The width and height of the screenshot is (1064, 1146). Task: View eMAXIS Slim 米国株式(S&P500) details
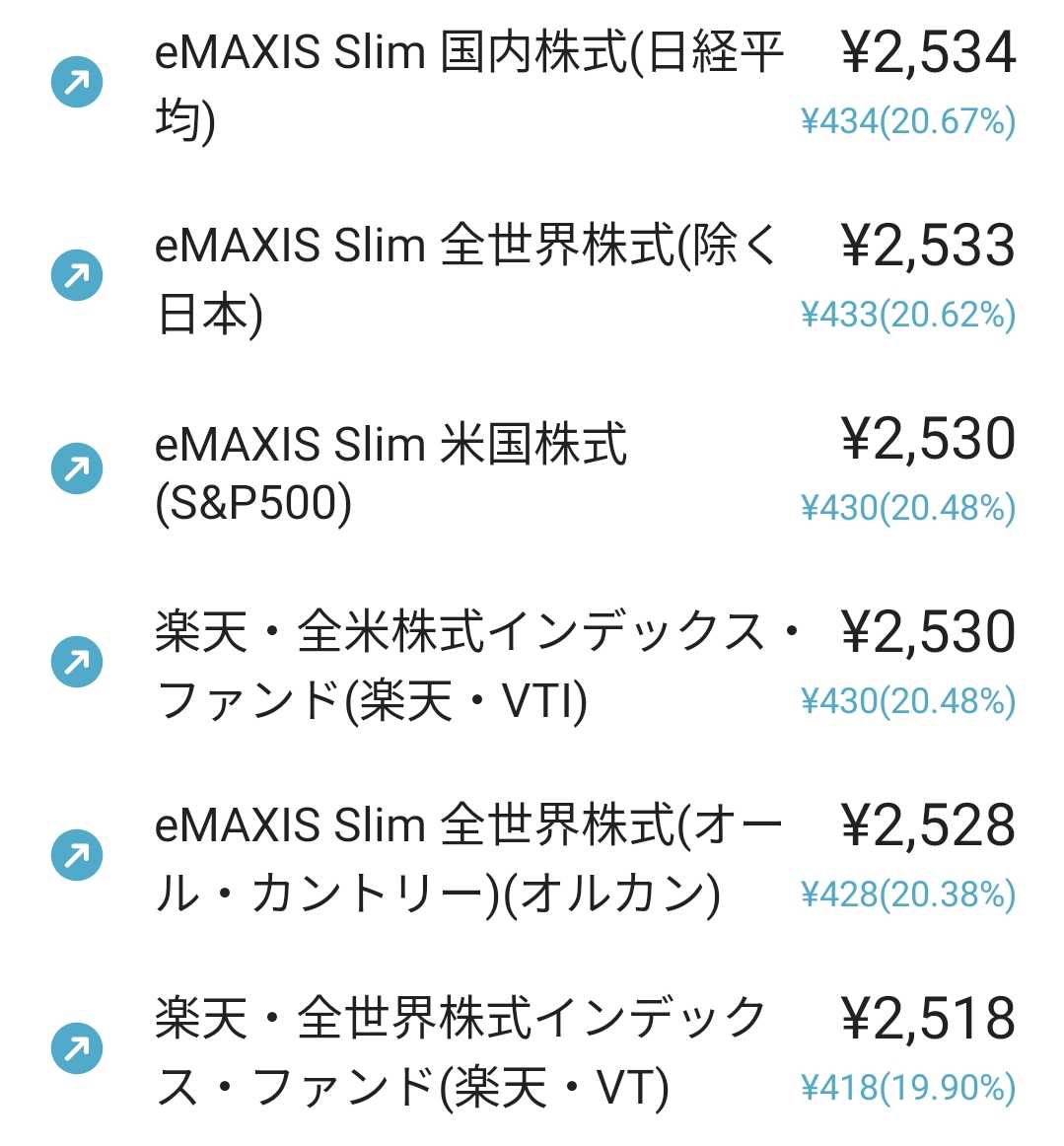point(390,472)
